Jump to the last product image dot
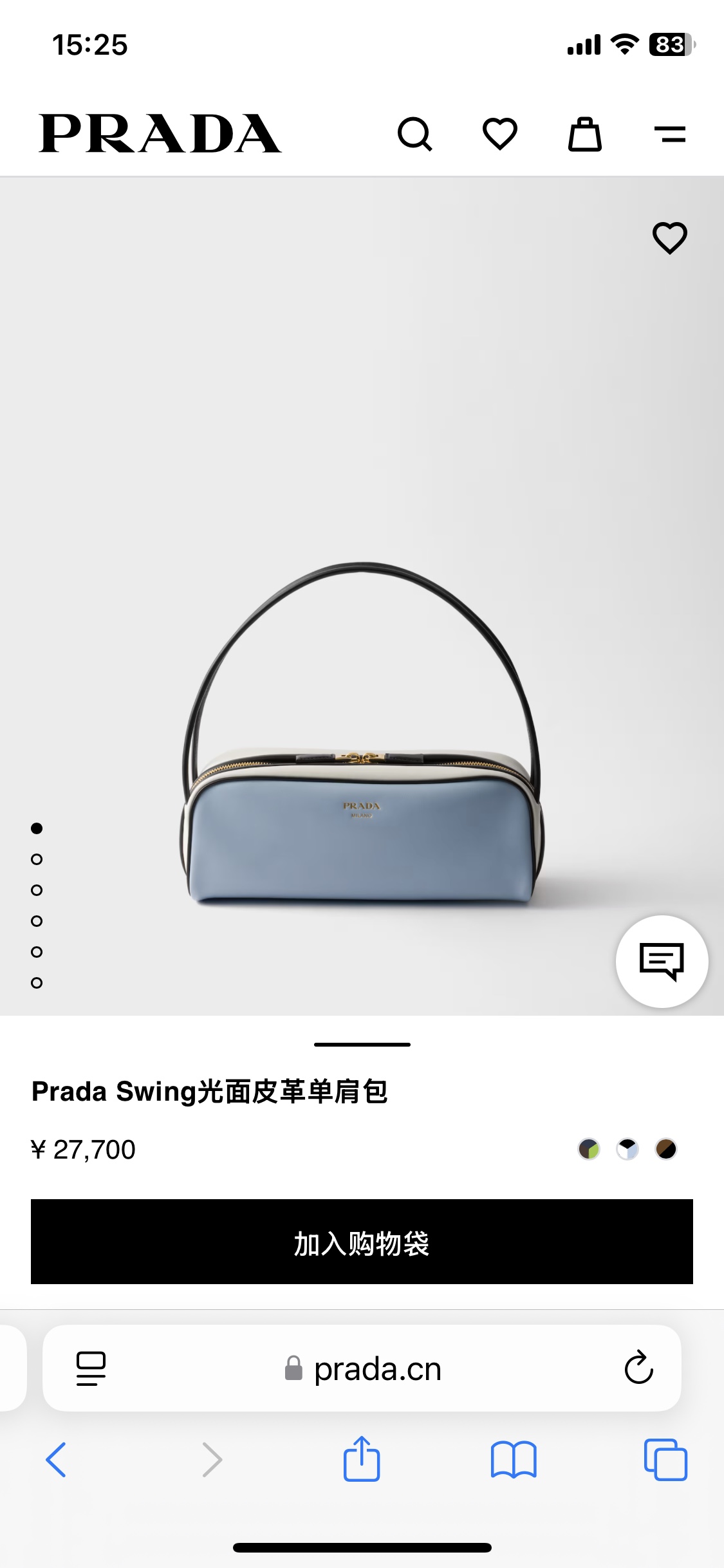This screenshot has width=724, height=1568. tap(37, 983)
